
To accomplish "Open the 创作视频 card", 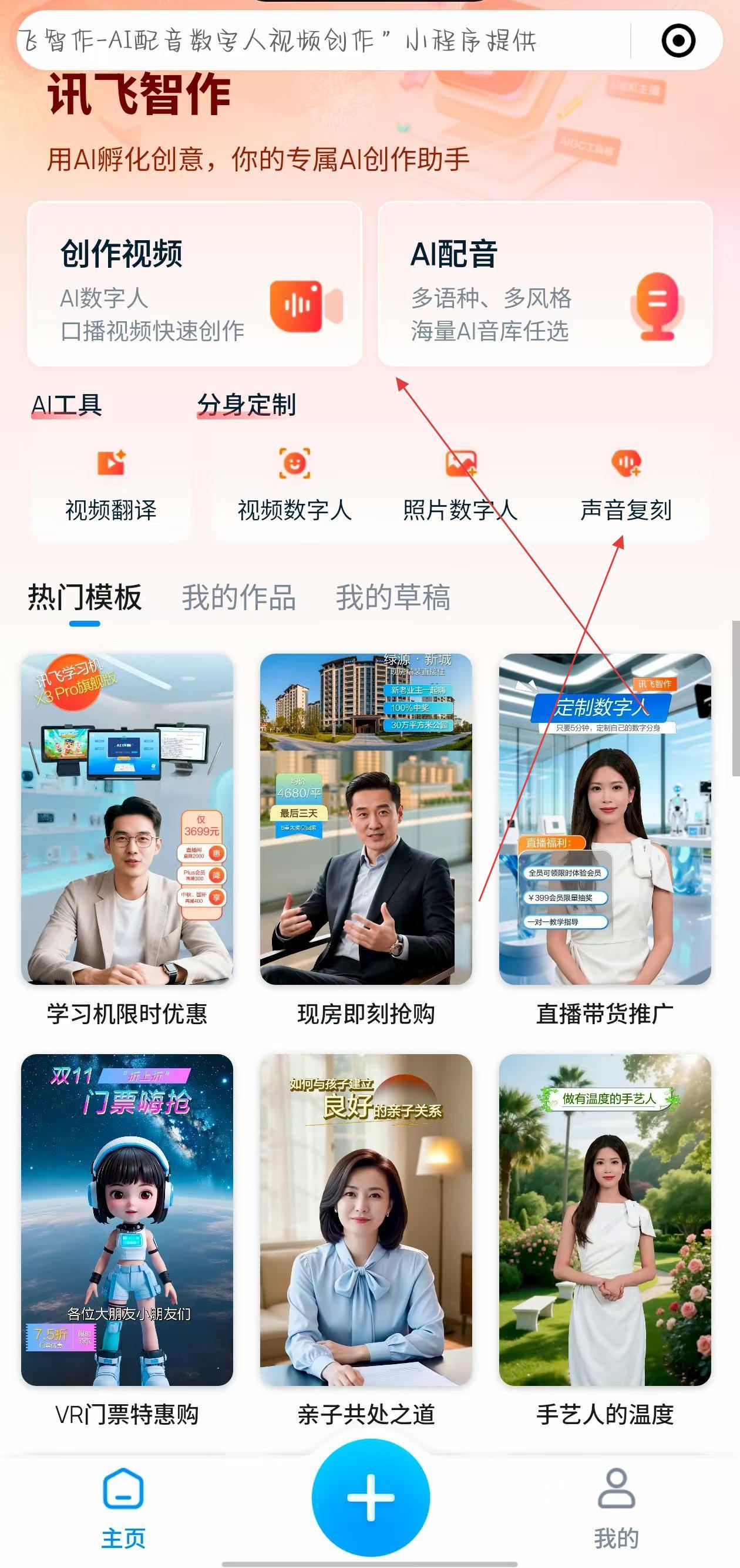I will pos(194,284).
